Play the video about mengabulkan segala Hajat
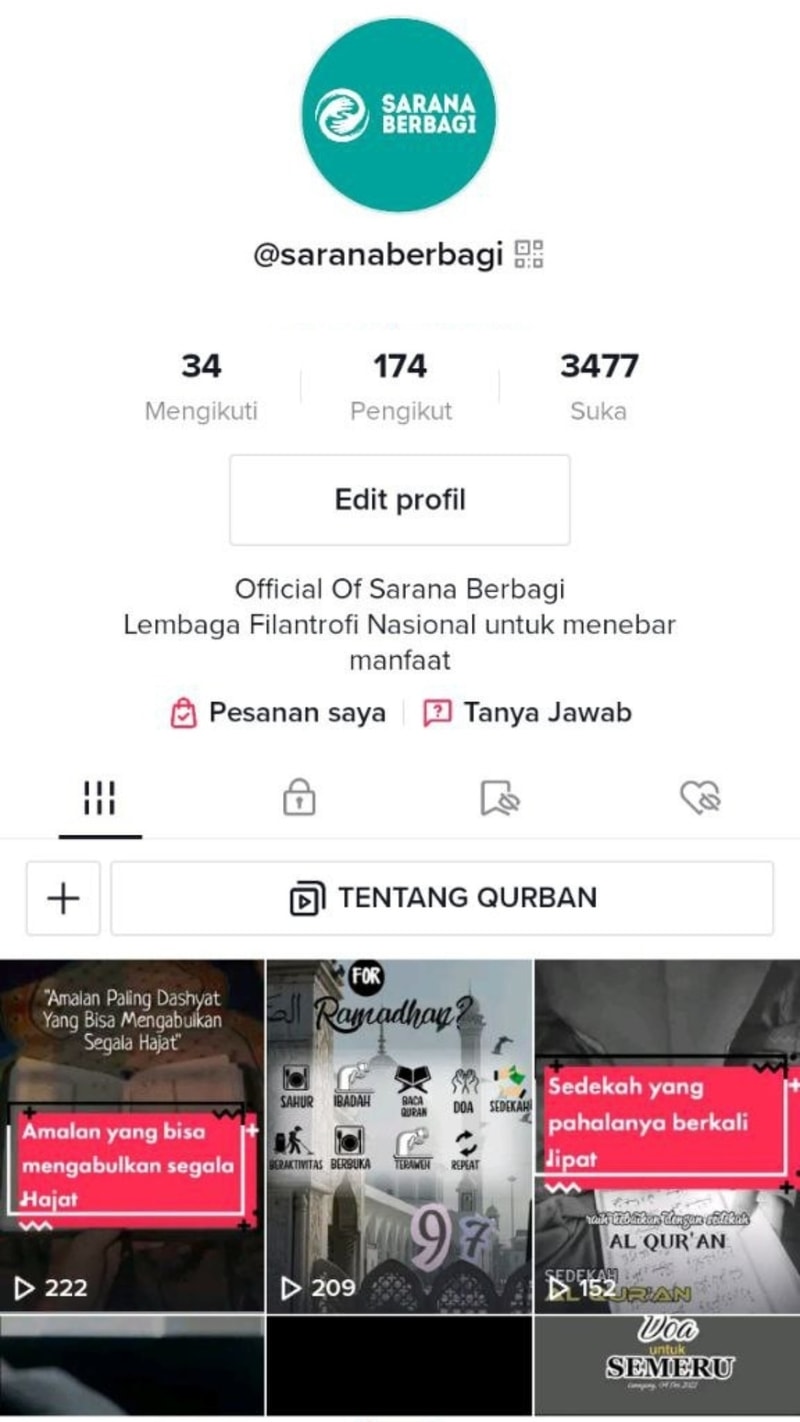Screen dimensions: 800x1422 132,1135
